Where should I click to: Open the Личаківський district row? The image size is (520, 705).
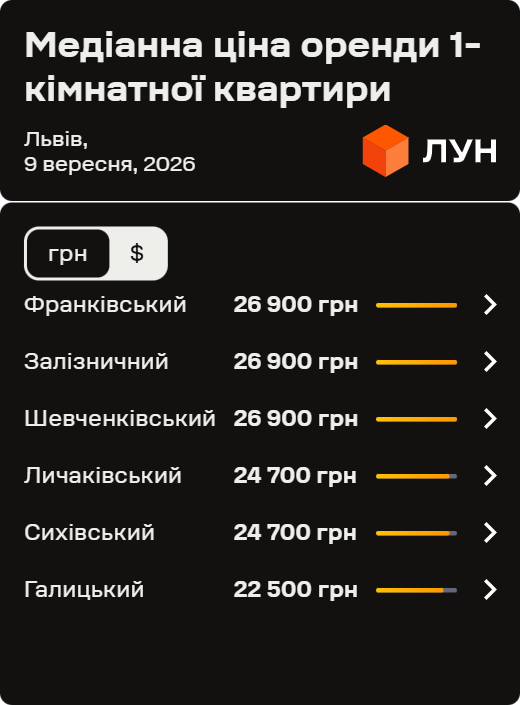(x=260, y=476)
